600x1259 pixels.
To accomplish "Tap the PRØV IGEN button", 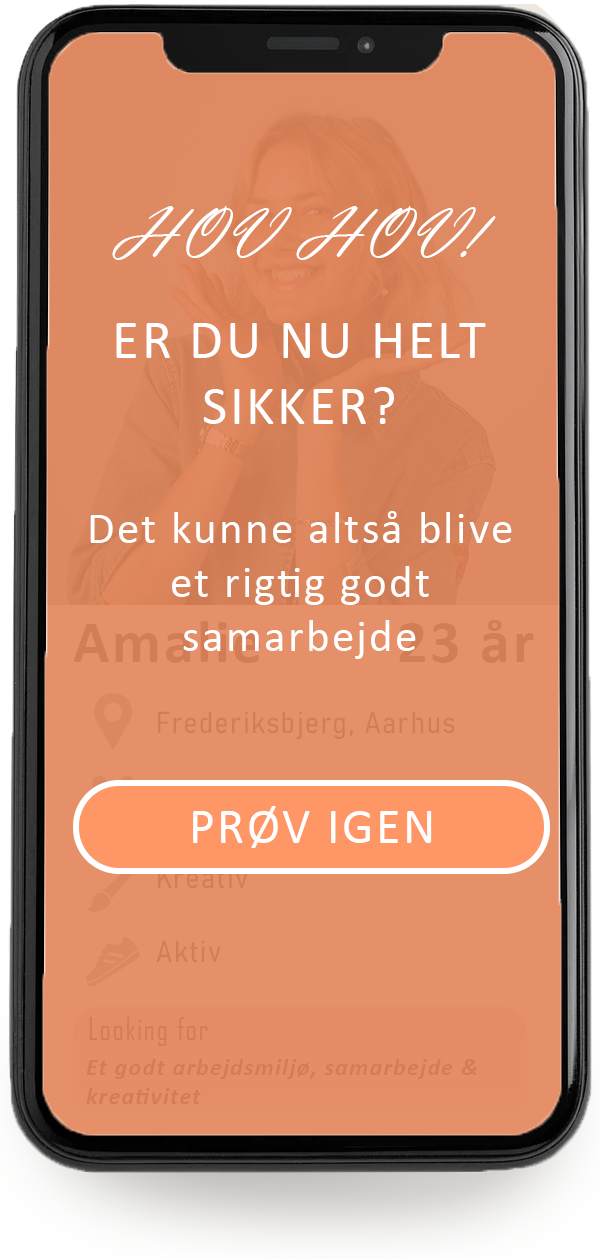I will pos(311,827).
